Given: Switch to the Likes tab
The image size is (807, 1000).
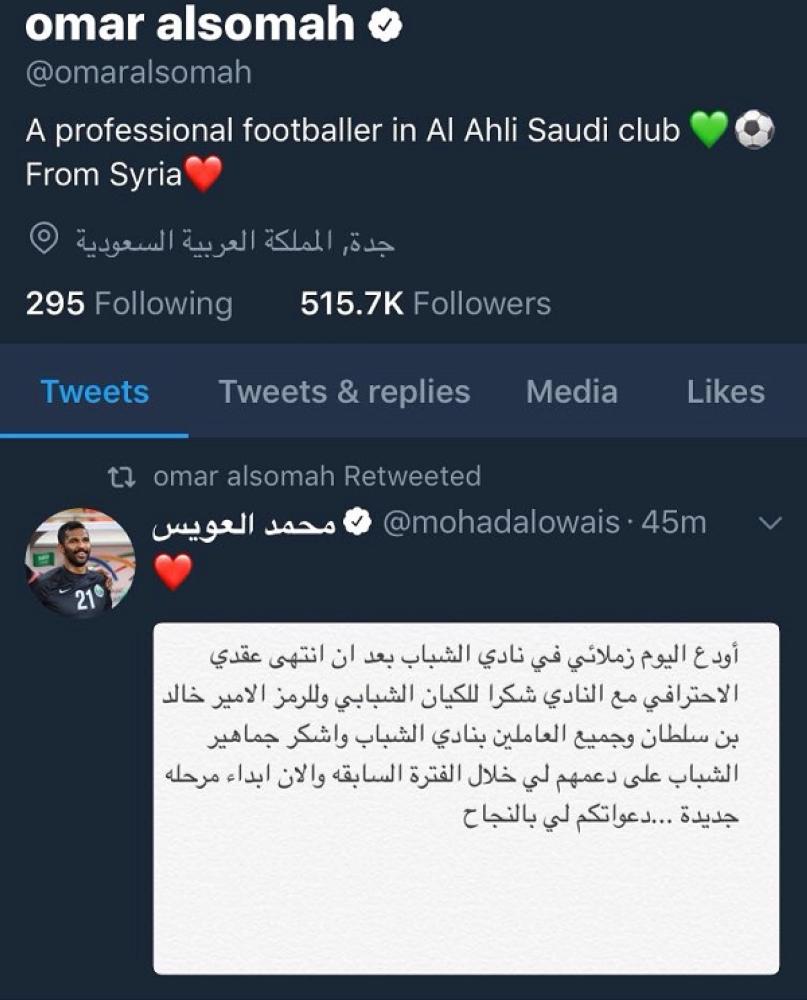Looking at the screenshot, I should pyautogui.click(x=725, y=392).
